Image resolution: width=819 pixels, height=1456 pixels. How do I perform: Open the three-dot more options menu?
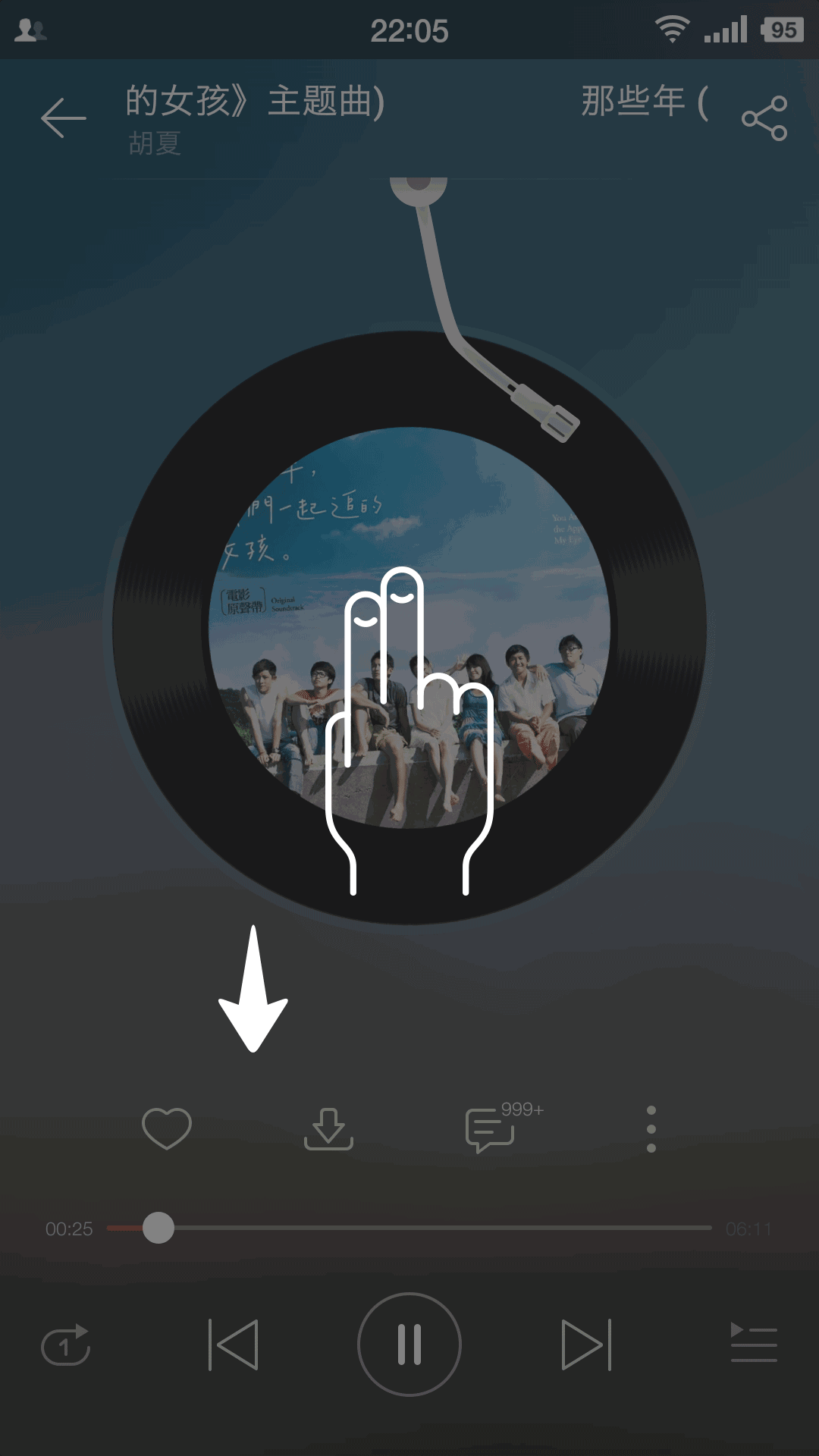click(651, 1129)
